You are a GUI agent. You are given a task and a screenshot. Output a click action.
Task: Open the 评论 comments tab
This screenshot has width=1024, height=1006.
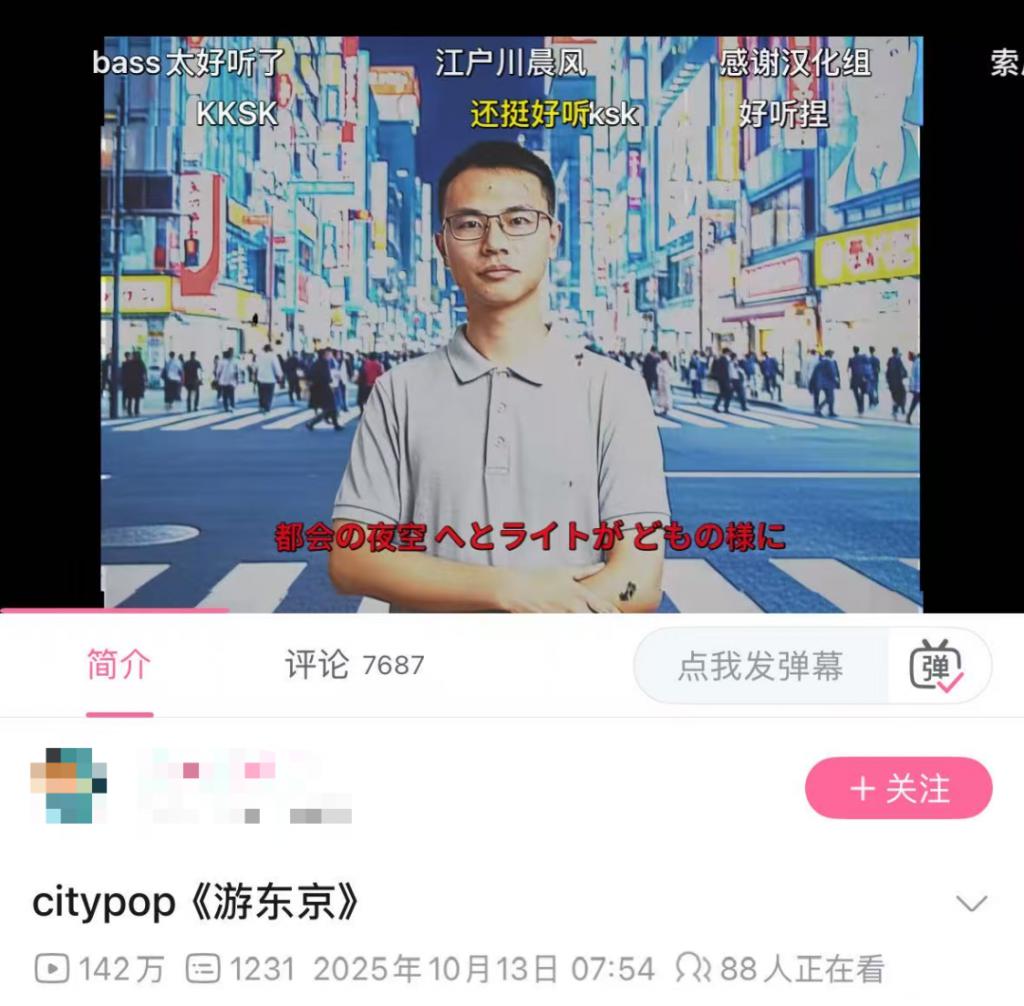353,666
